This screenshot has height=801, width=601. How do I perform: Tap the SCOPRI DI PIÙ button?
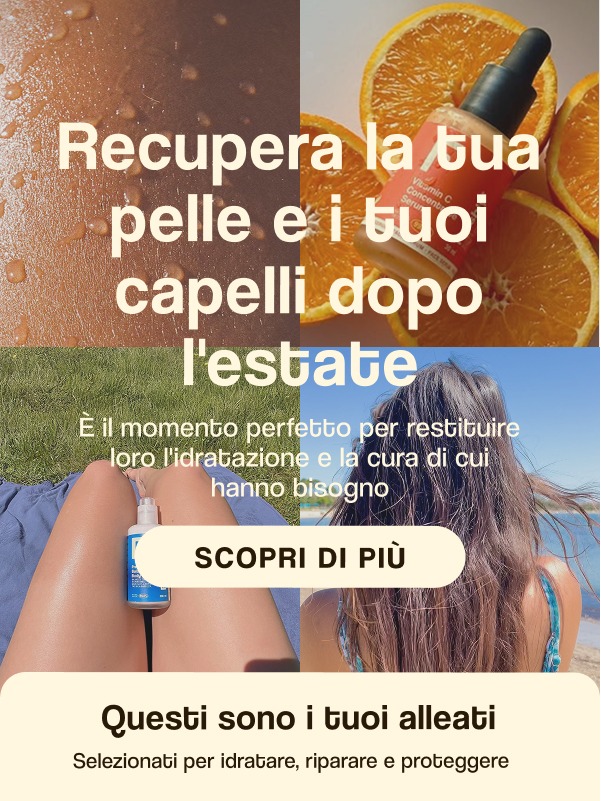pos(300,557)
